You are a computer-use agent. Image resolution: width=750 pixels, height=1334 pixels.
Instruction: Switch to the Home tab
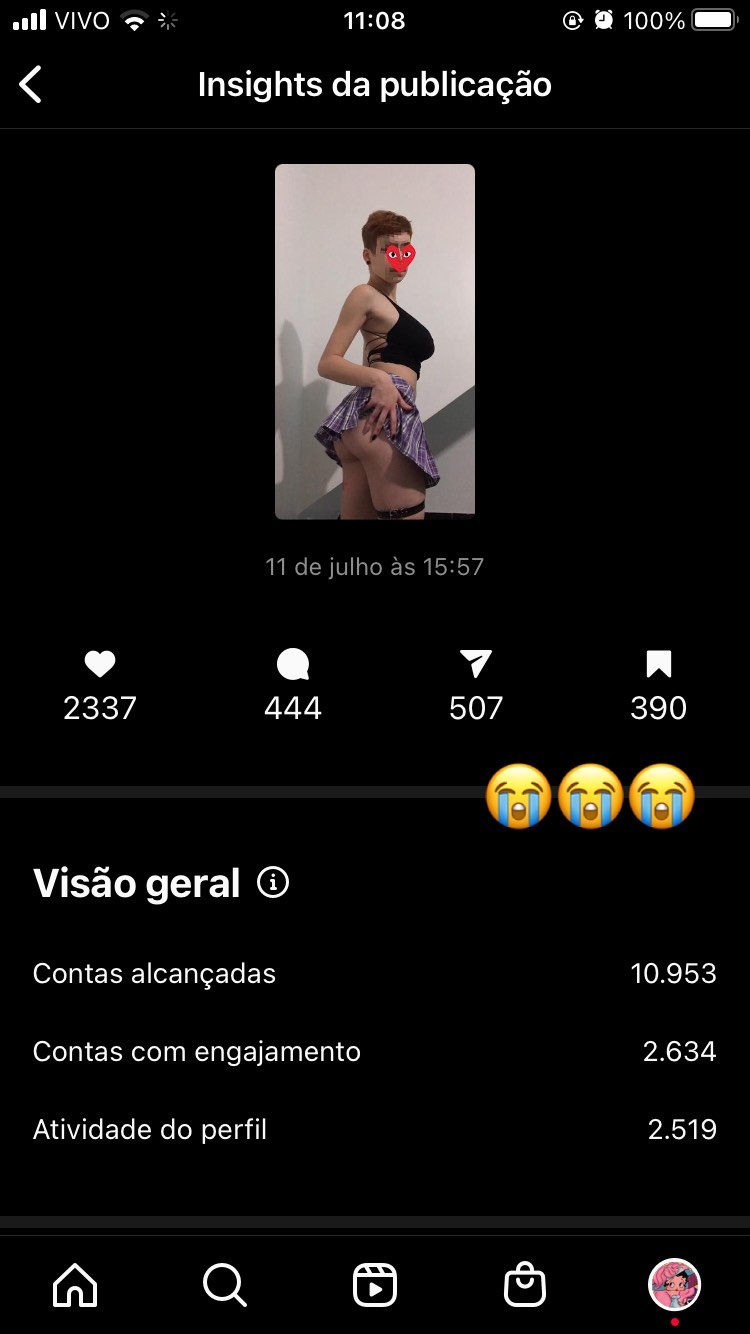point(75,1284)
